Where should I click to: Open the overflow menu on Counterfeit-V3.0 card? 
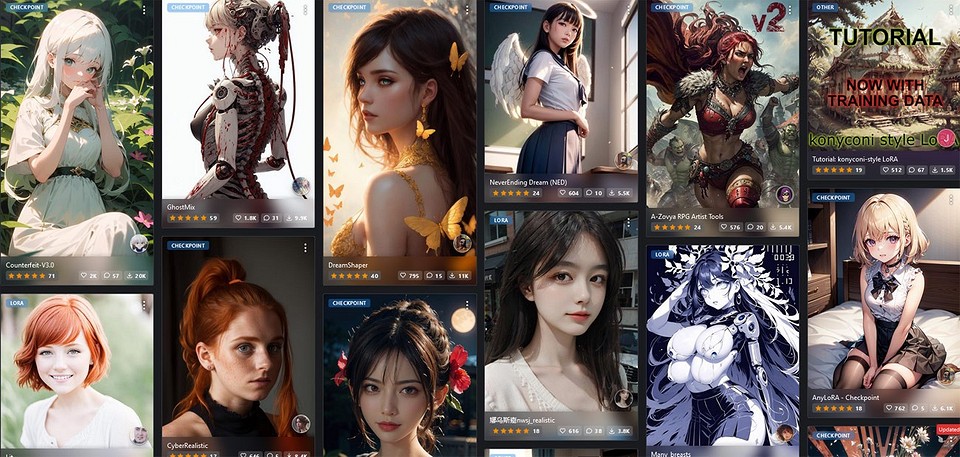click(x=146, y=9)
